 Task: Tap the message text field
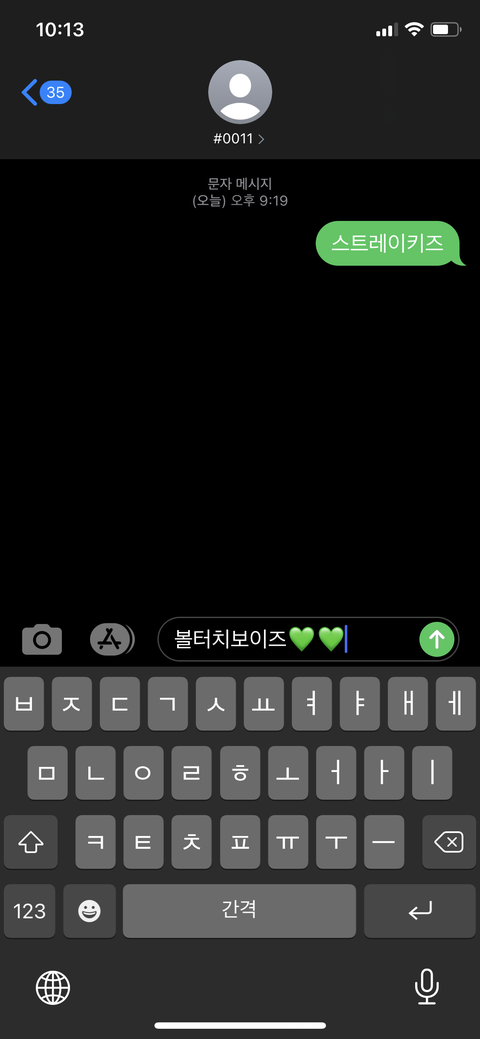288,639
